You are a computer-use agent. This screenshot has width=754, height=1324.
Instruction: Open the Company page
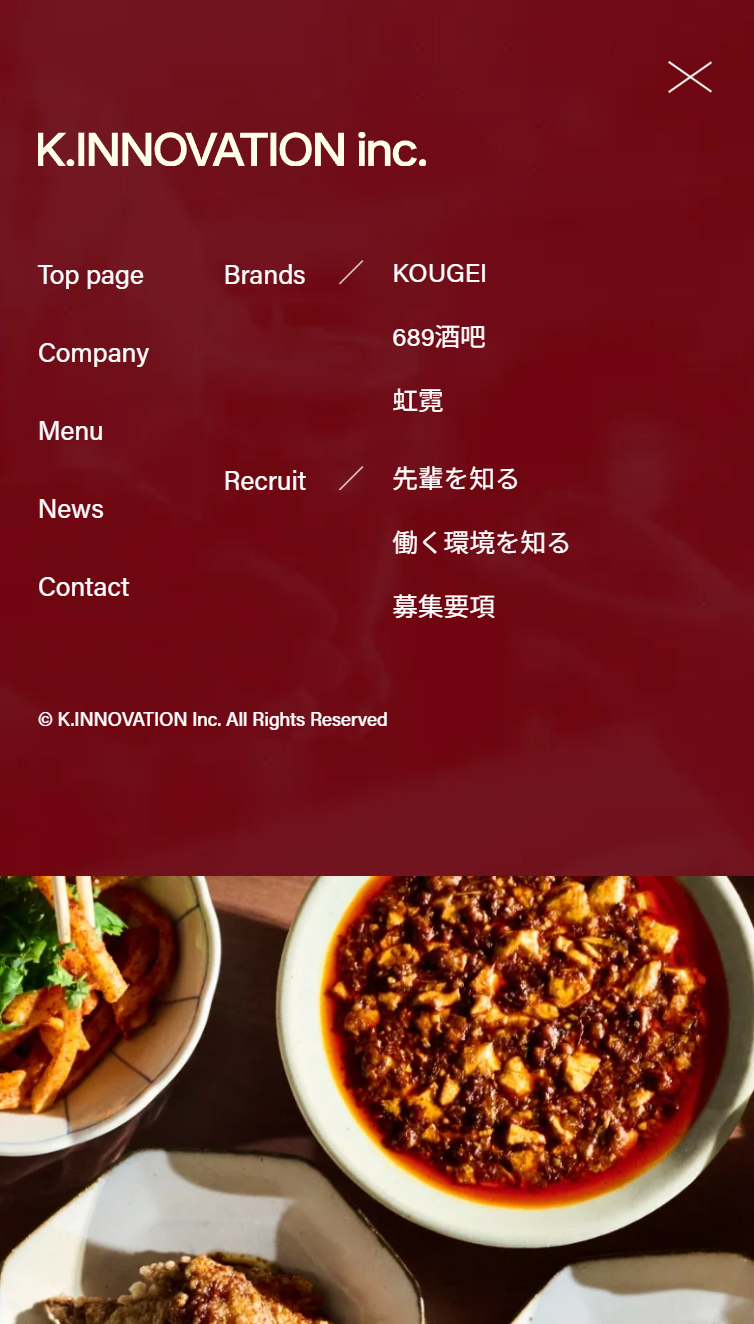tap(93, 353)
